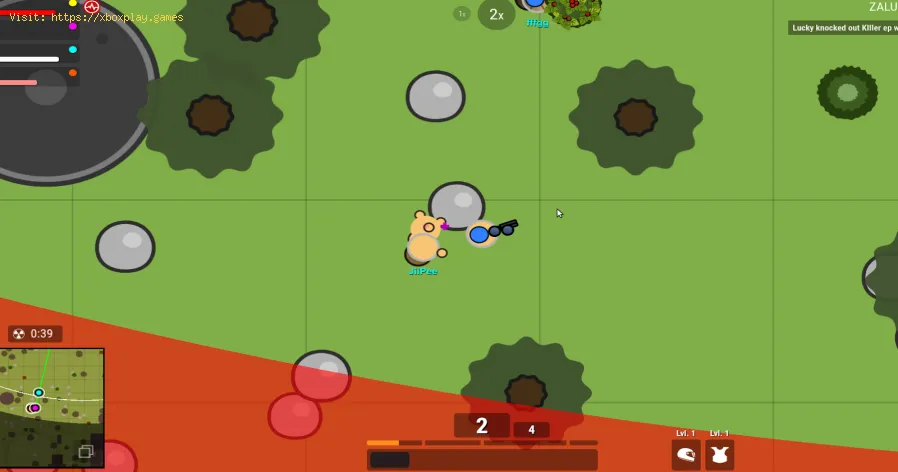Viewport: 898px width, 472px height.
Task: Switch to the 1x scope
Action: point(462,13)
